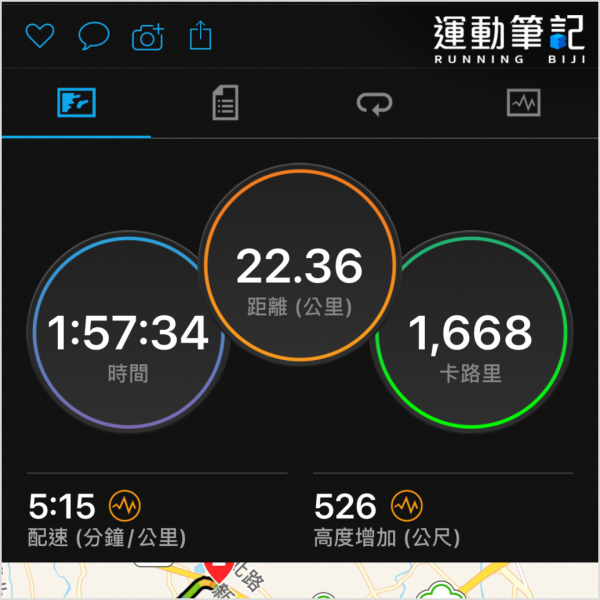Switch to the stats details tab

pos(226,103)
